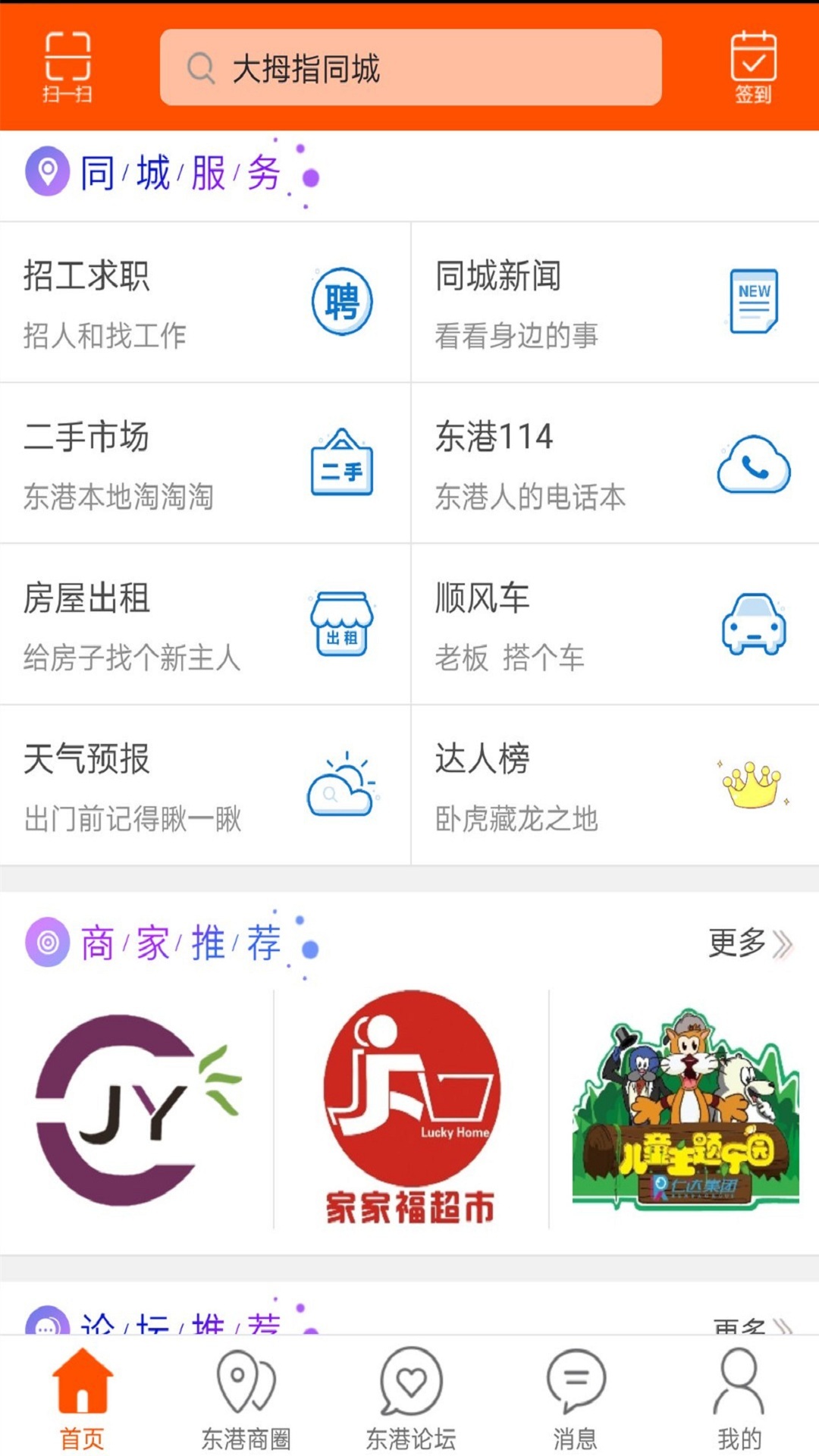
Task: Open the 签到 check-in icon
Action: click(x=752, y=67)
